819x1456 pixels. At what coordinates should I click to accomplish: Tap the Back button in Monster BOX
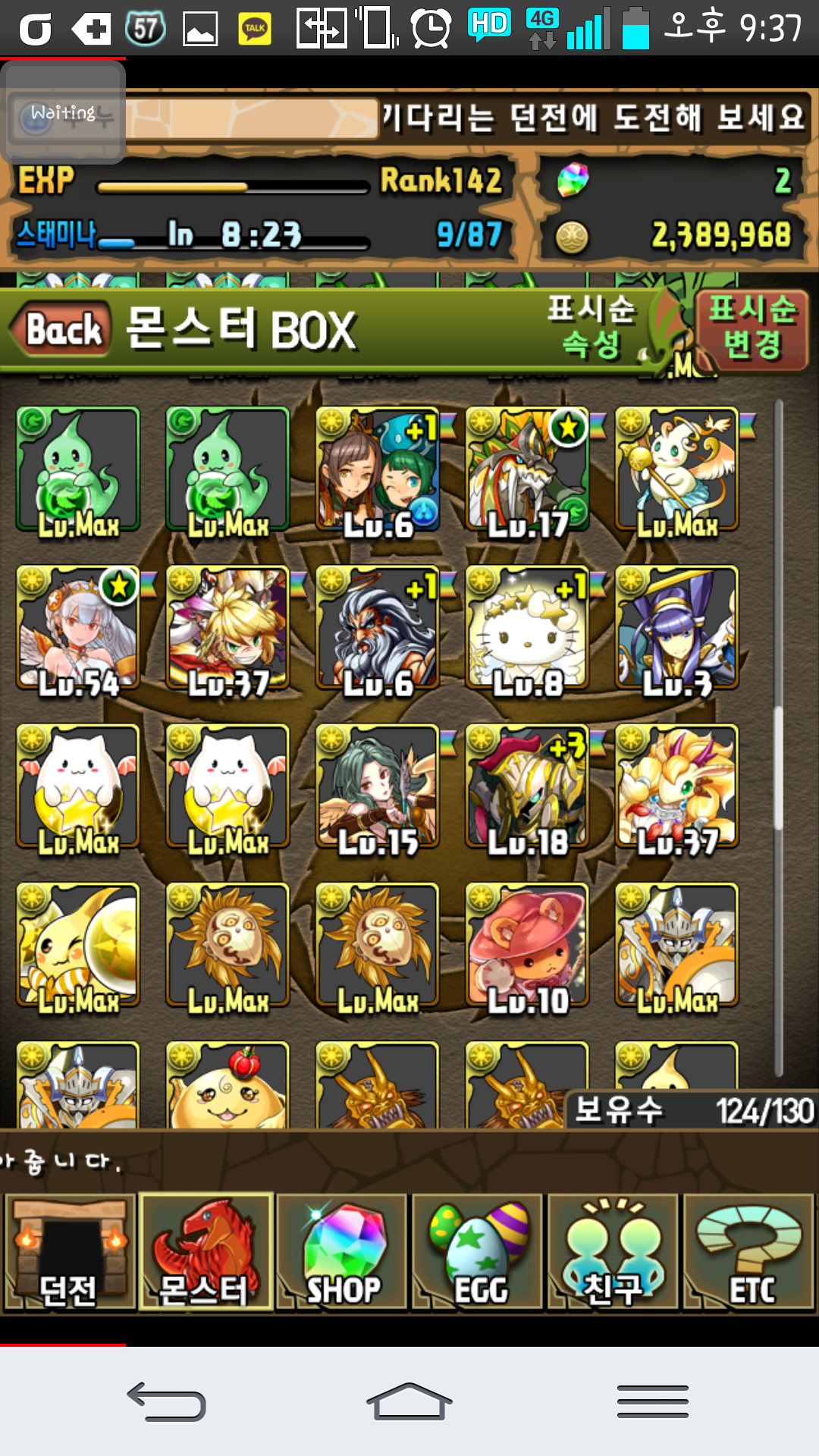[x=62, y=330]
